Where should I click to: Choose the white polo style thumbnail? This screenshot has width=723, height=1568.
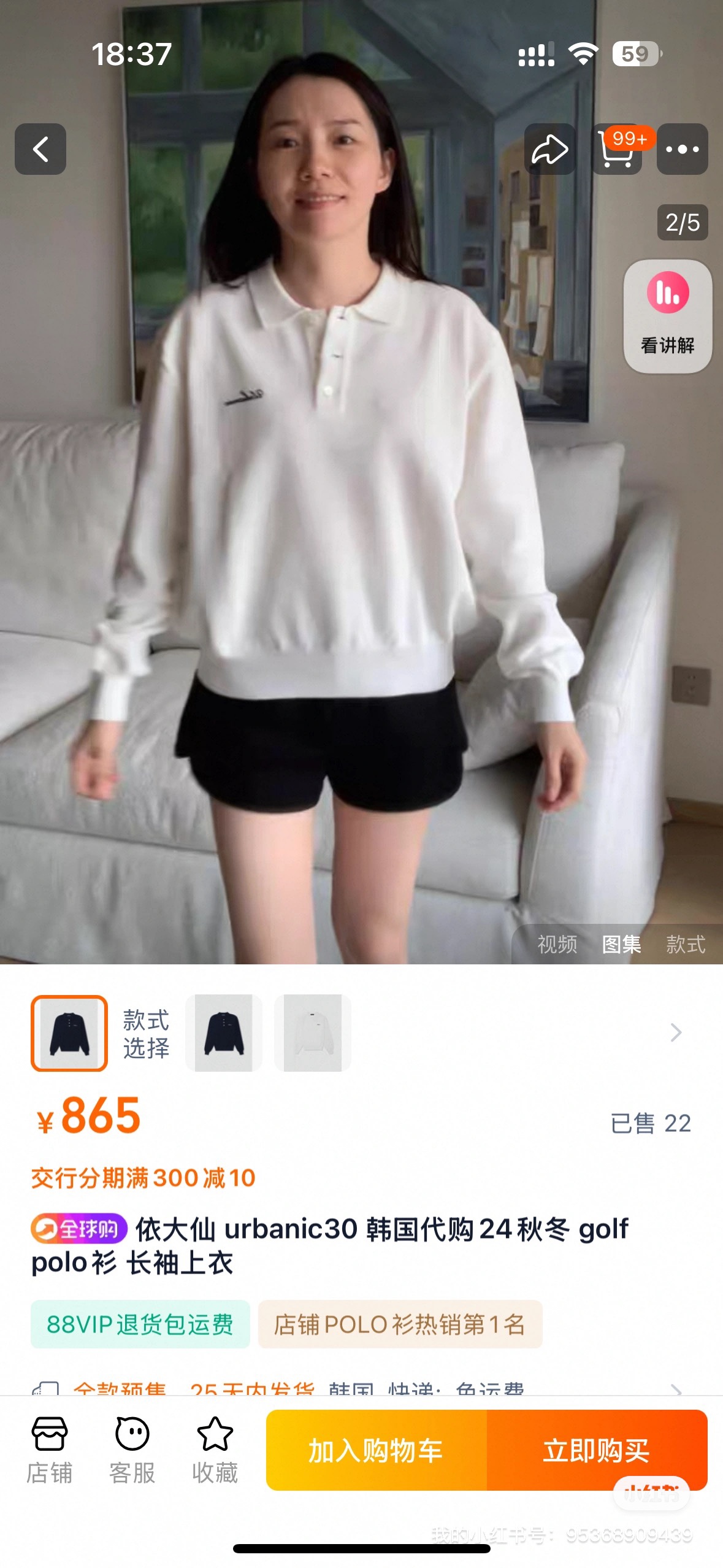313,1033
